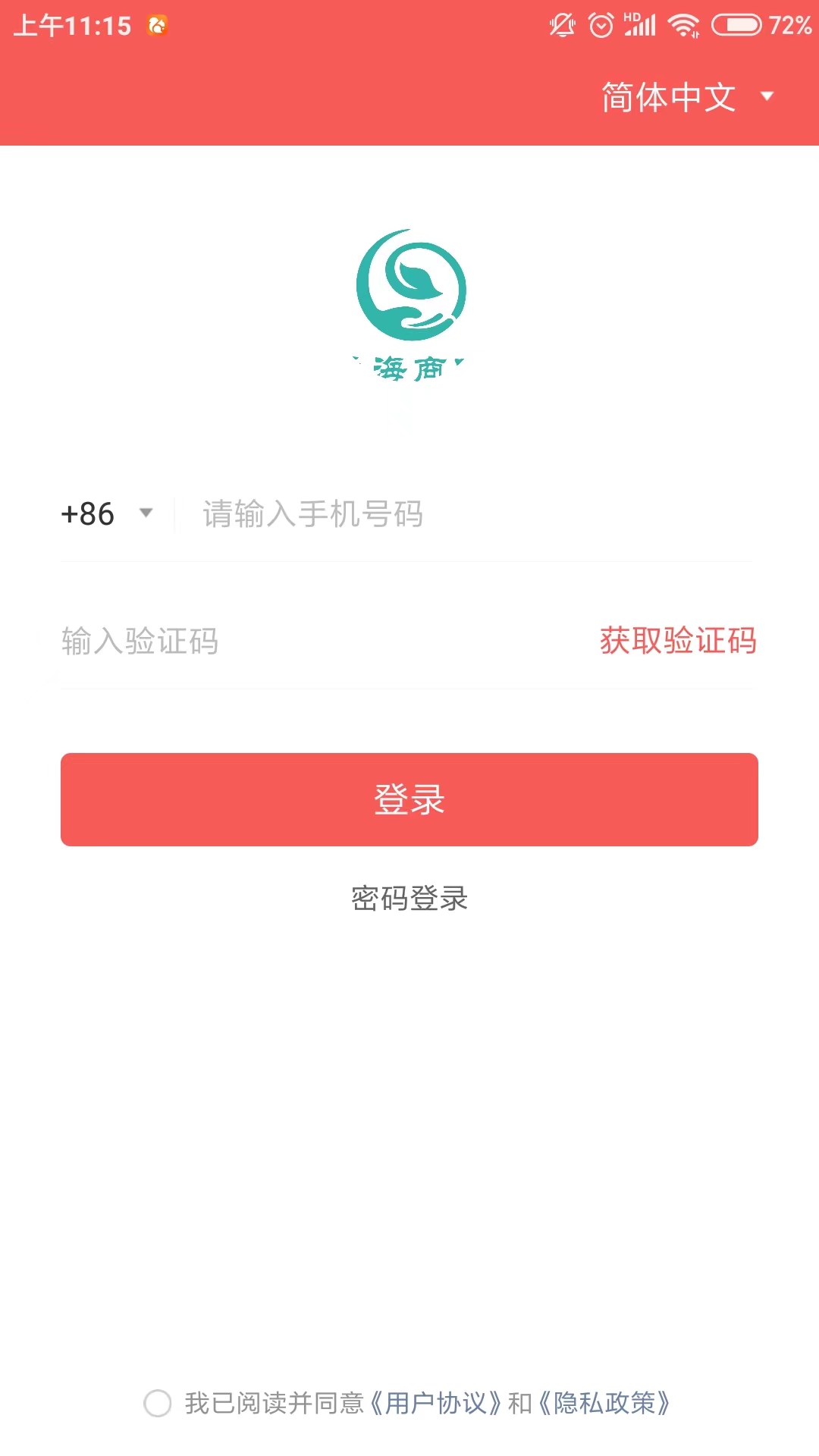Click the notification icon next to the time
This screenshot has height=1456, width=819.
click(x=157, y=25)
